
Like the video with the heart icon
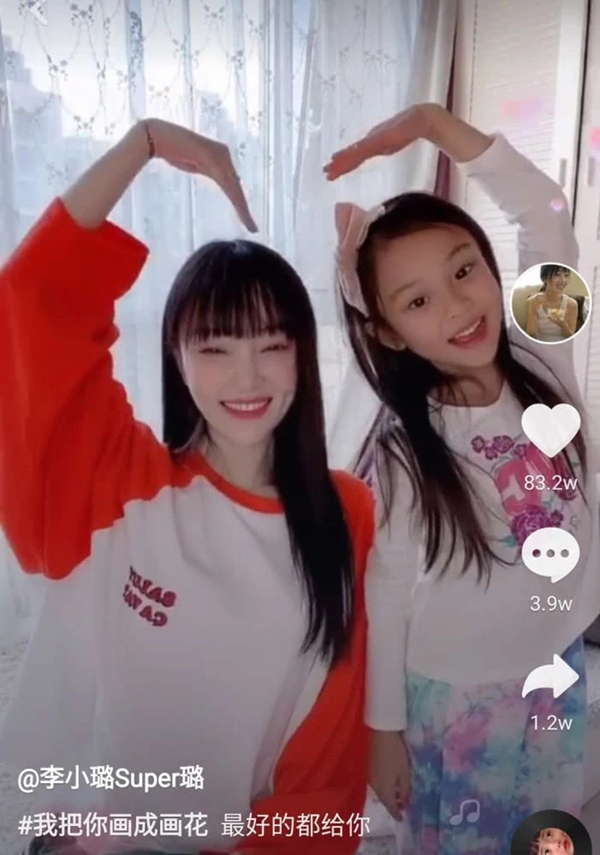550,429
